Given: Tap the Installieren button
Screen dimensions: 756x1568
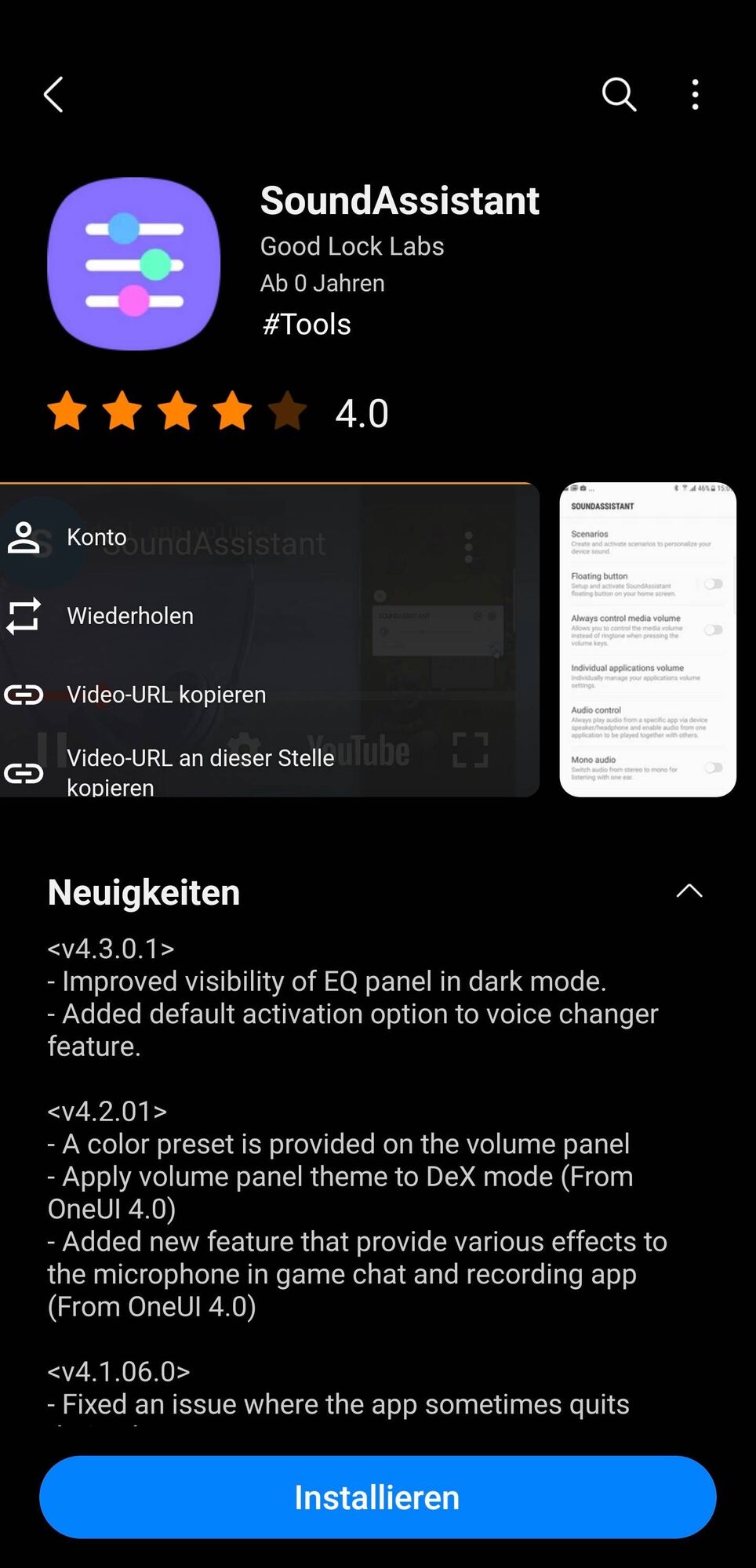Looking at the screenshot, I should click(377, 1497).
